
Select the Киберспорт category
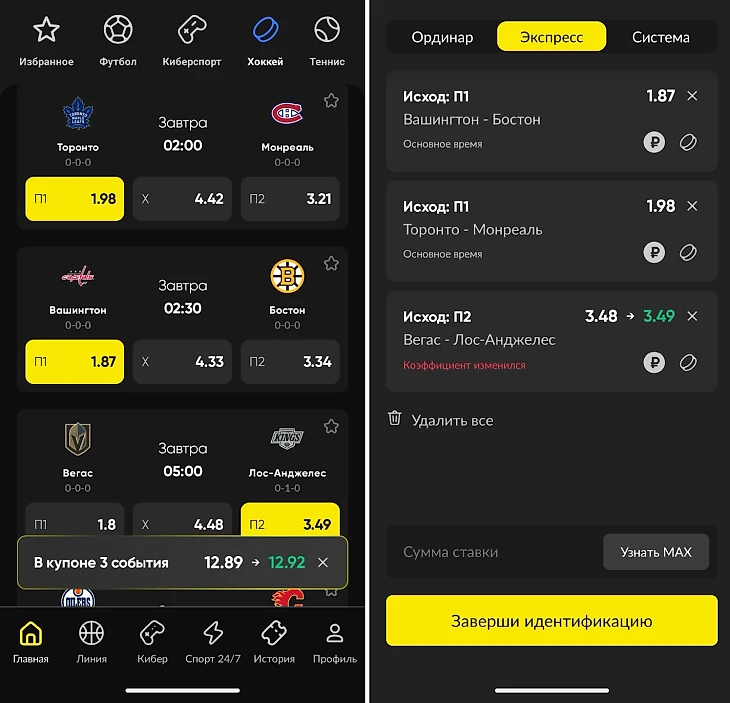coord(191,41)
